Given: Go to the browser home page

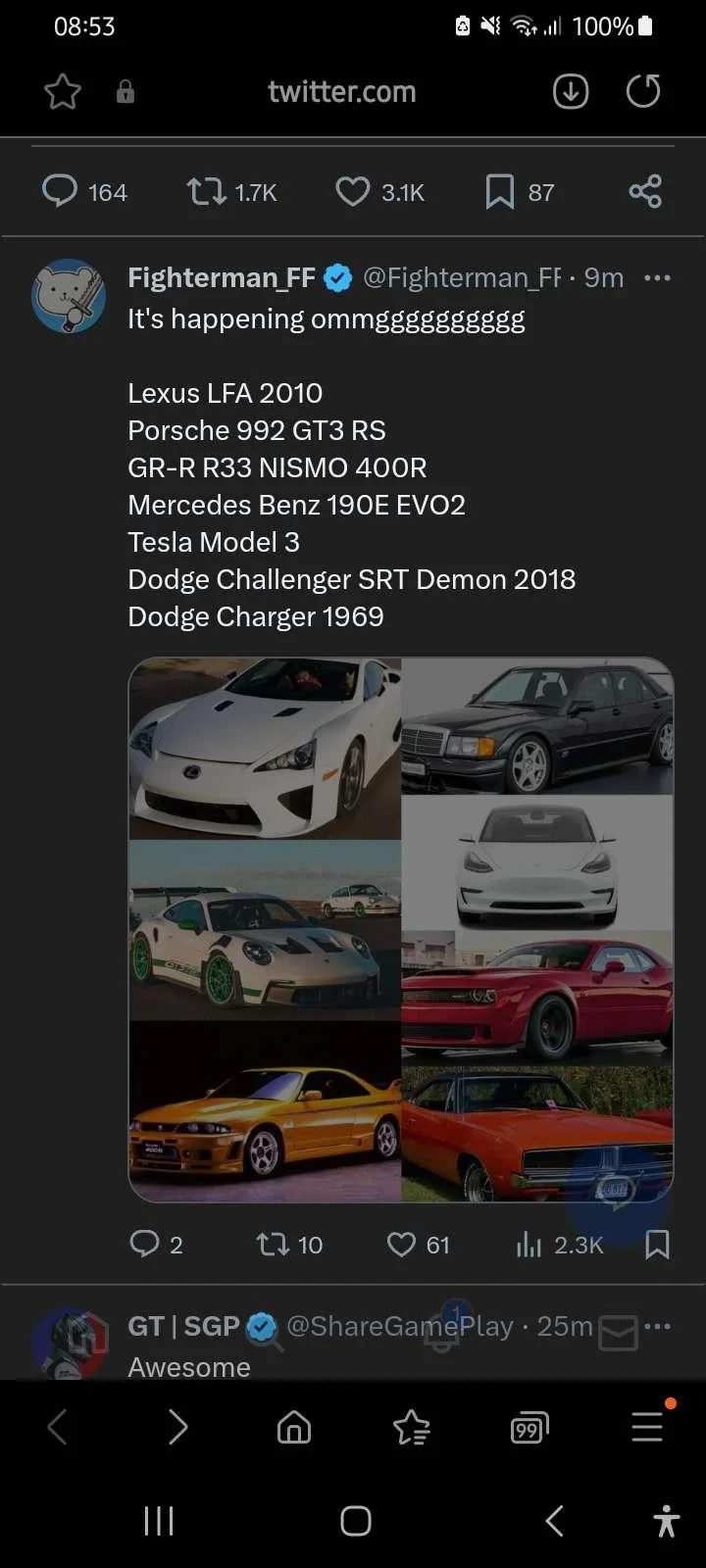Looking at the screenshot, I should [294, 1428].
